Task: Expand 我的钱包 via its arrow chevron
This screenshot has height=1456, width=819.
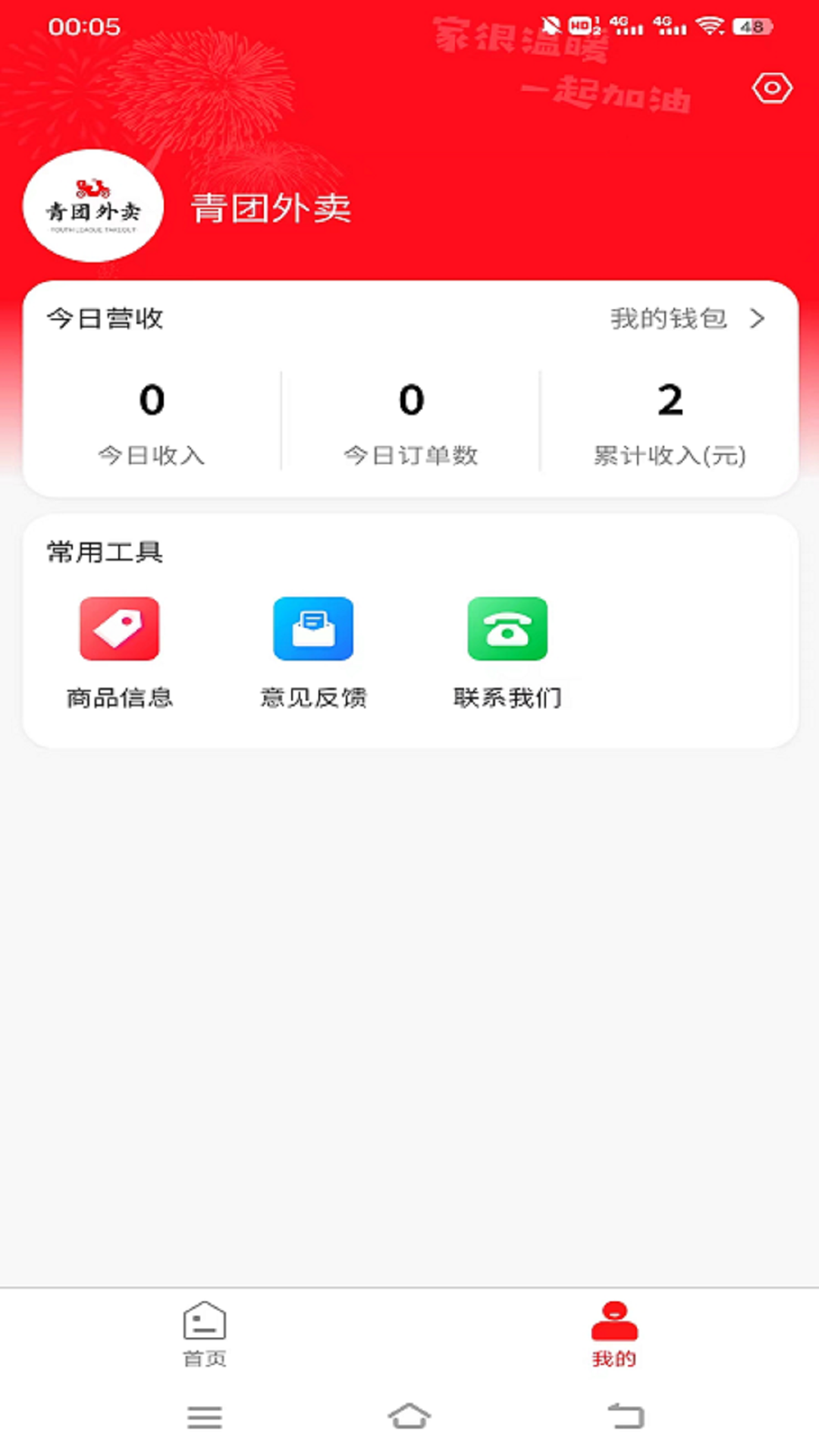Action: pos(756,319)
